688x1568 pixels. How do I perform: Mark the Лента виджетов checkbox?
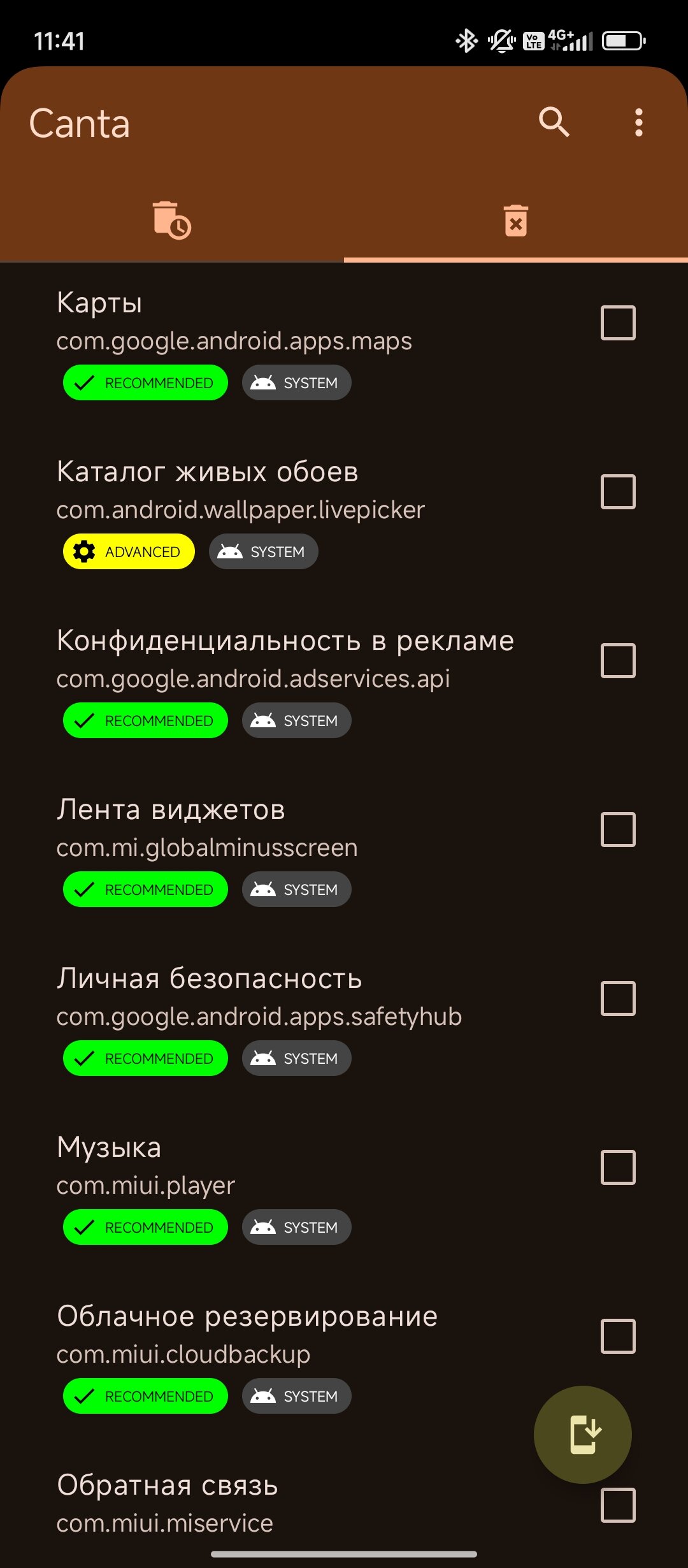pyautogui.click(x=618, y=829)
